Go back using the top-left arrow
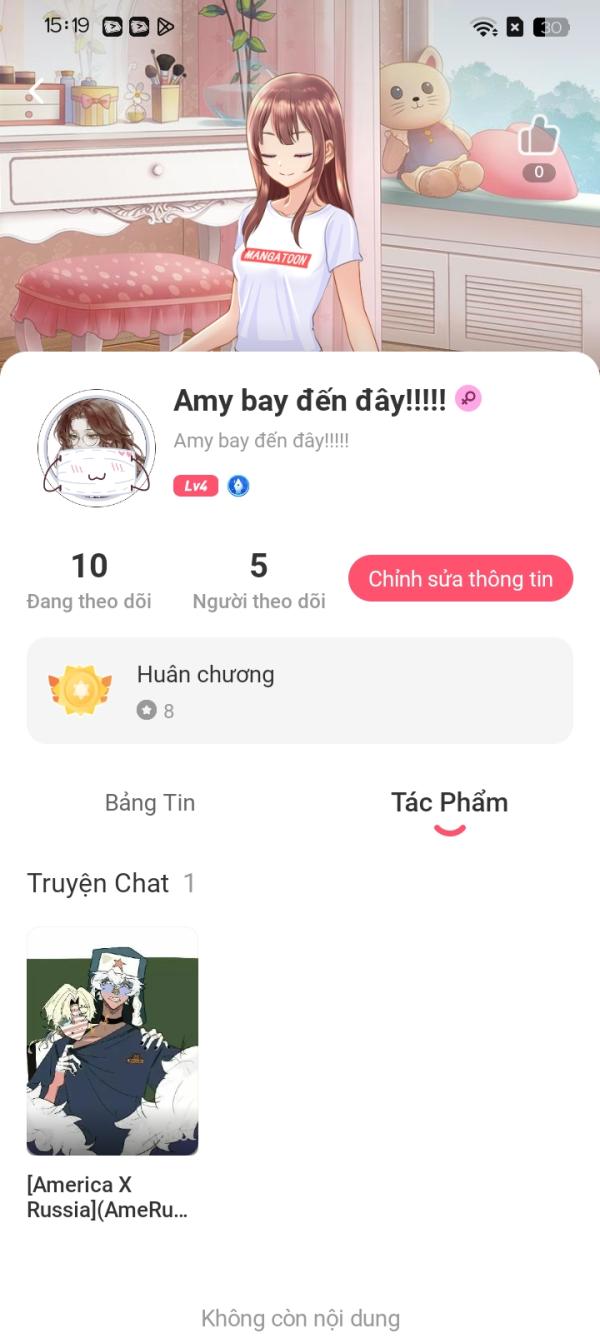Screen dimensions: 600x1343 (x=34, y=93)
